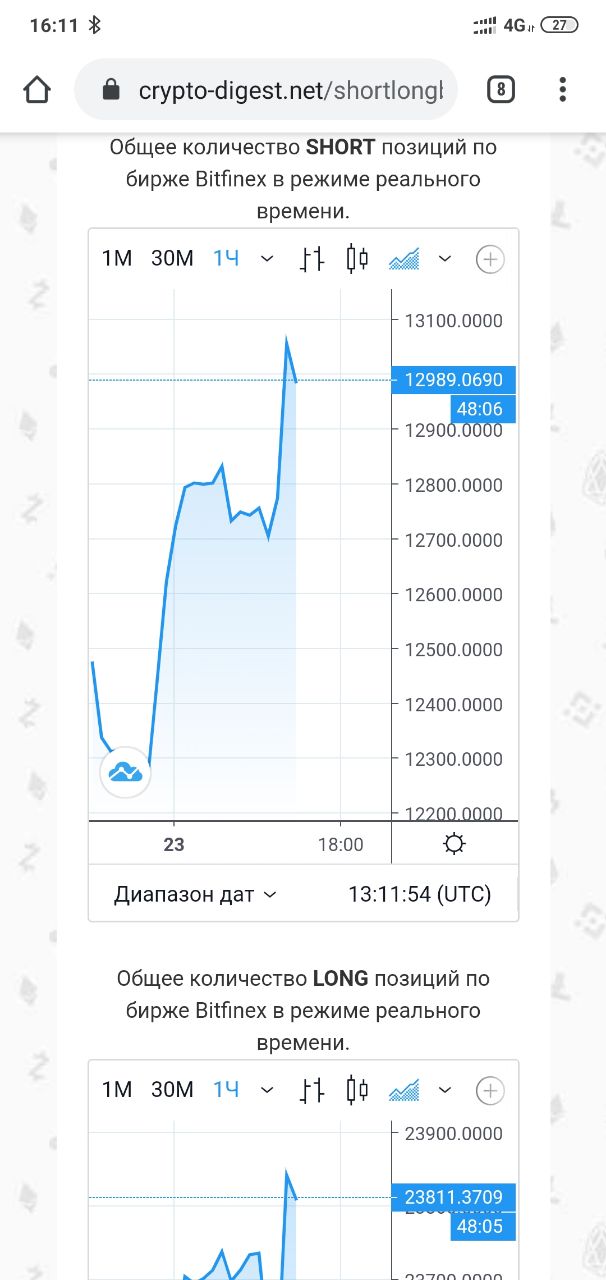
Task: Open the tab switcher showing 8 tabs
Action: (501, 91)
